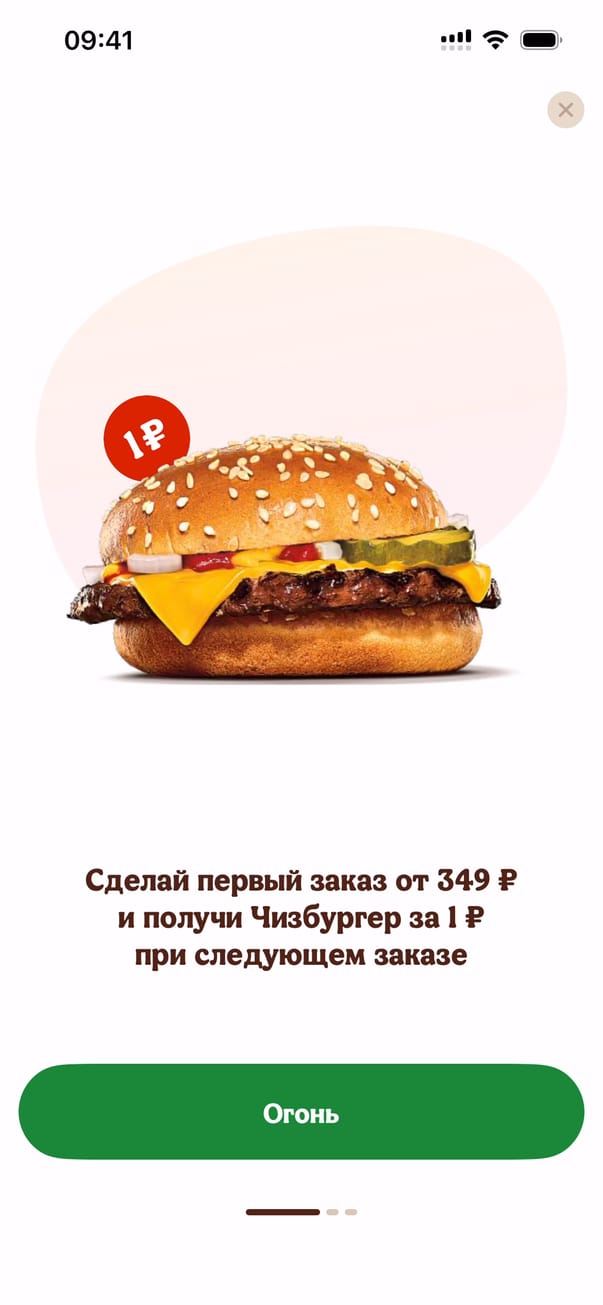Viewport: 603px width, 1305px height.
Task: Tap the green Огонь button
Action: click(x=301, y=1112)
